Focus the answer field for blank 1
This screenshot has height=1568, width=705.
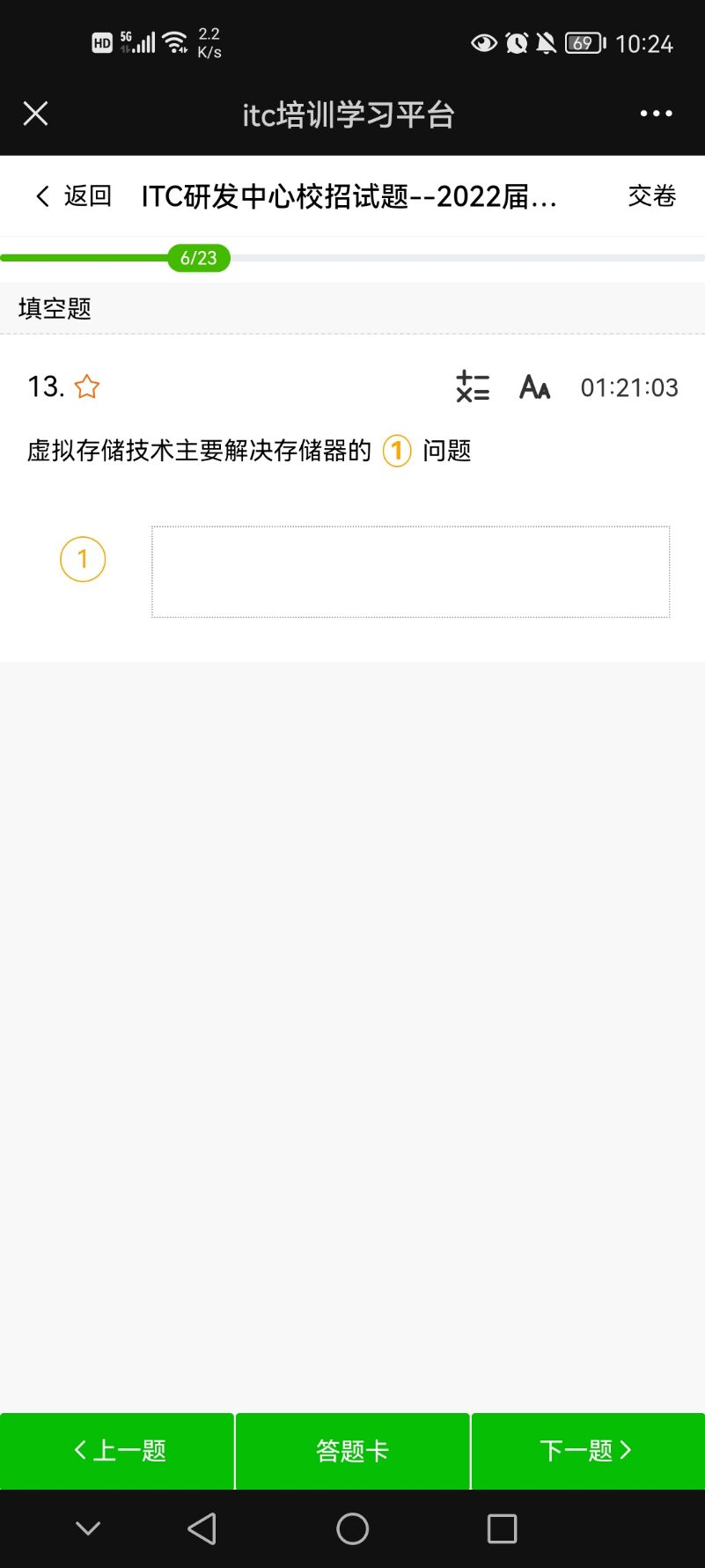tap(410, 571)
